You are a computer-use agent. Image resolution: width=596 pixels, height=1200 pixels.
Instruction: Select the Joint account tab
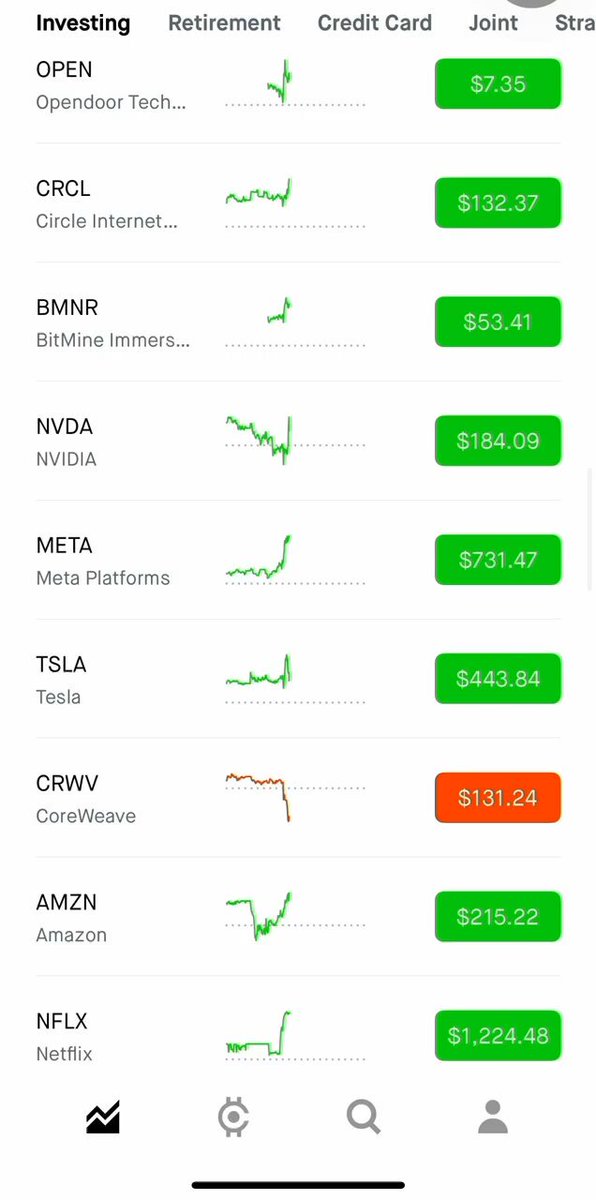pos(494,22)
